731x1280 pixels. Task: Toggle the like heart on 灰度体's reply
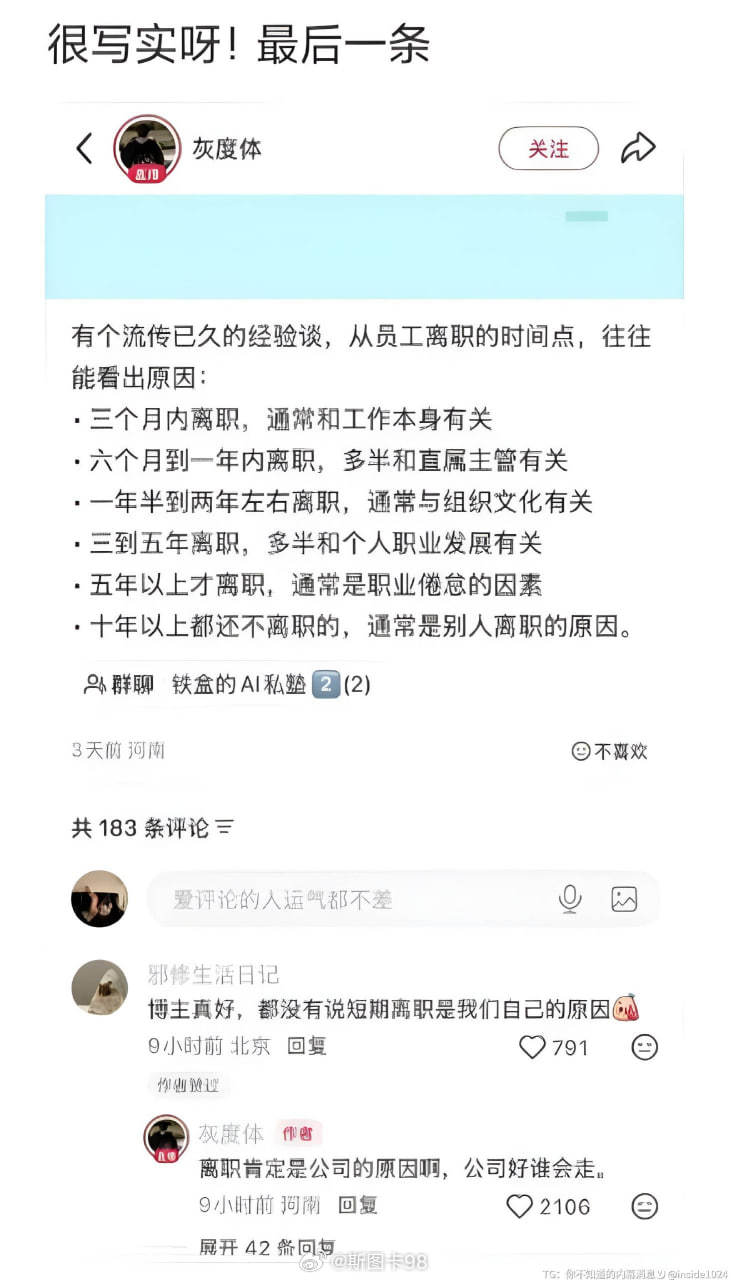[518, 1207]
